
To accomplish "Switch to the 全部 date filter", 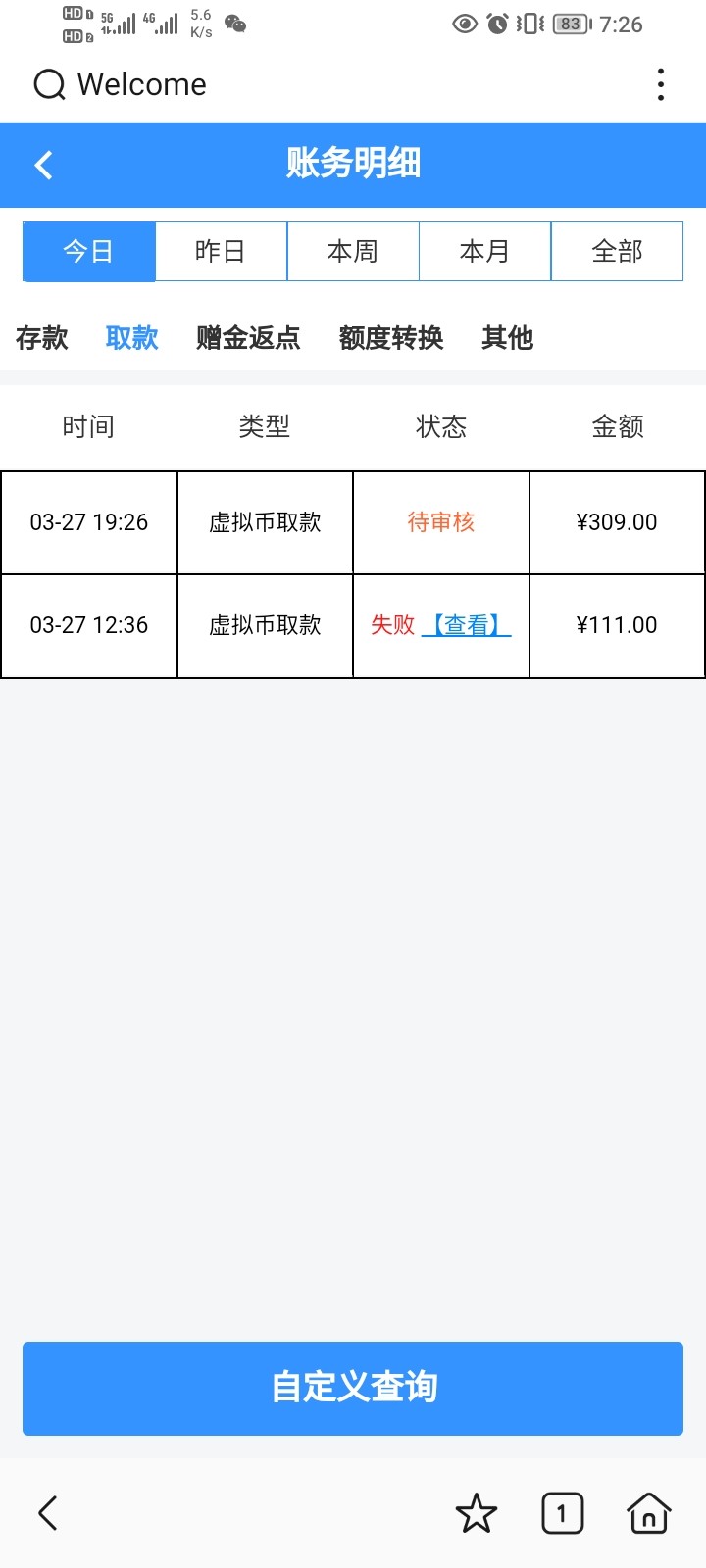I will click(x=617, y=252).
